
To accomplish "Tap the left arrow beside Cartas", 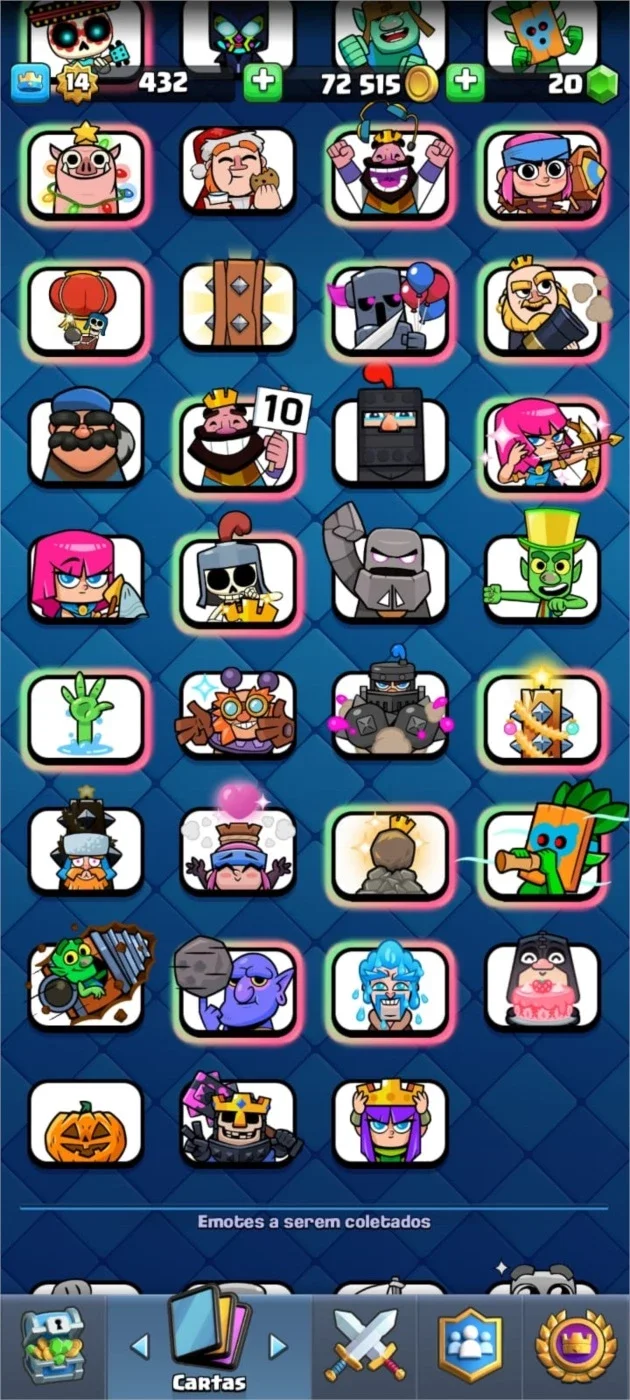I will pos(139,1347).
